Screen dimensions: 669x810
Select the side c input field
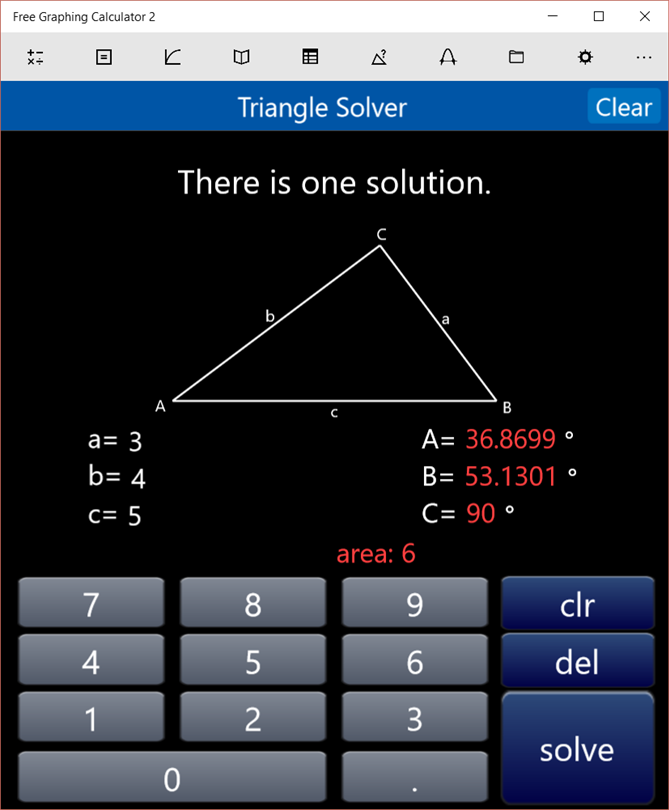[136, 516]
